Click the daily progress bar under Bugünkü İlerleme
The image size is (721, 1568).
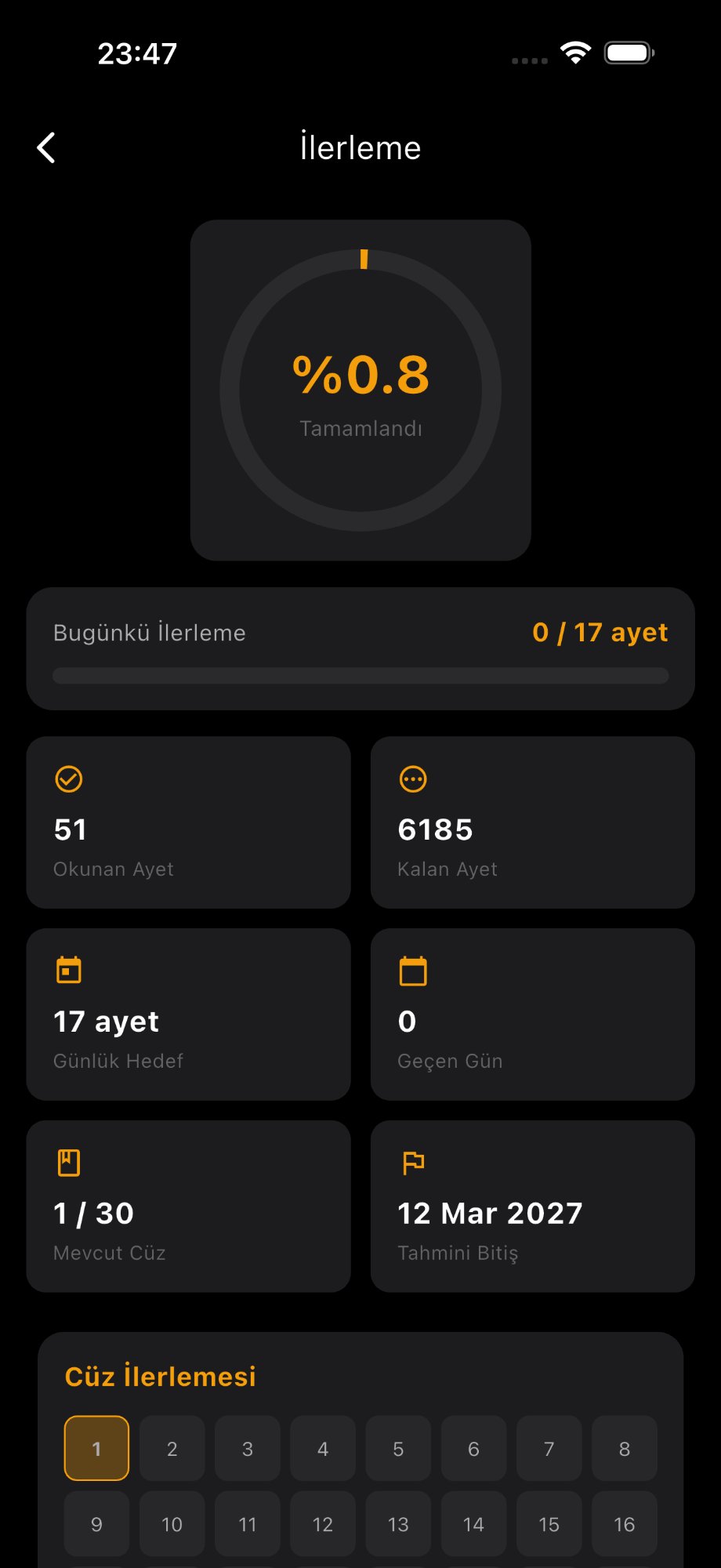point(360,675)
